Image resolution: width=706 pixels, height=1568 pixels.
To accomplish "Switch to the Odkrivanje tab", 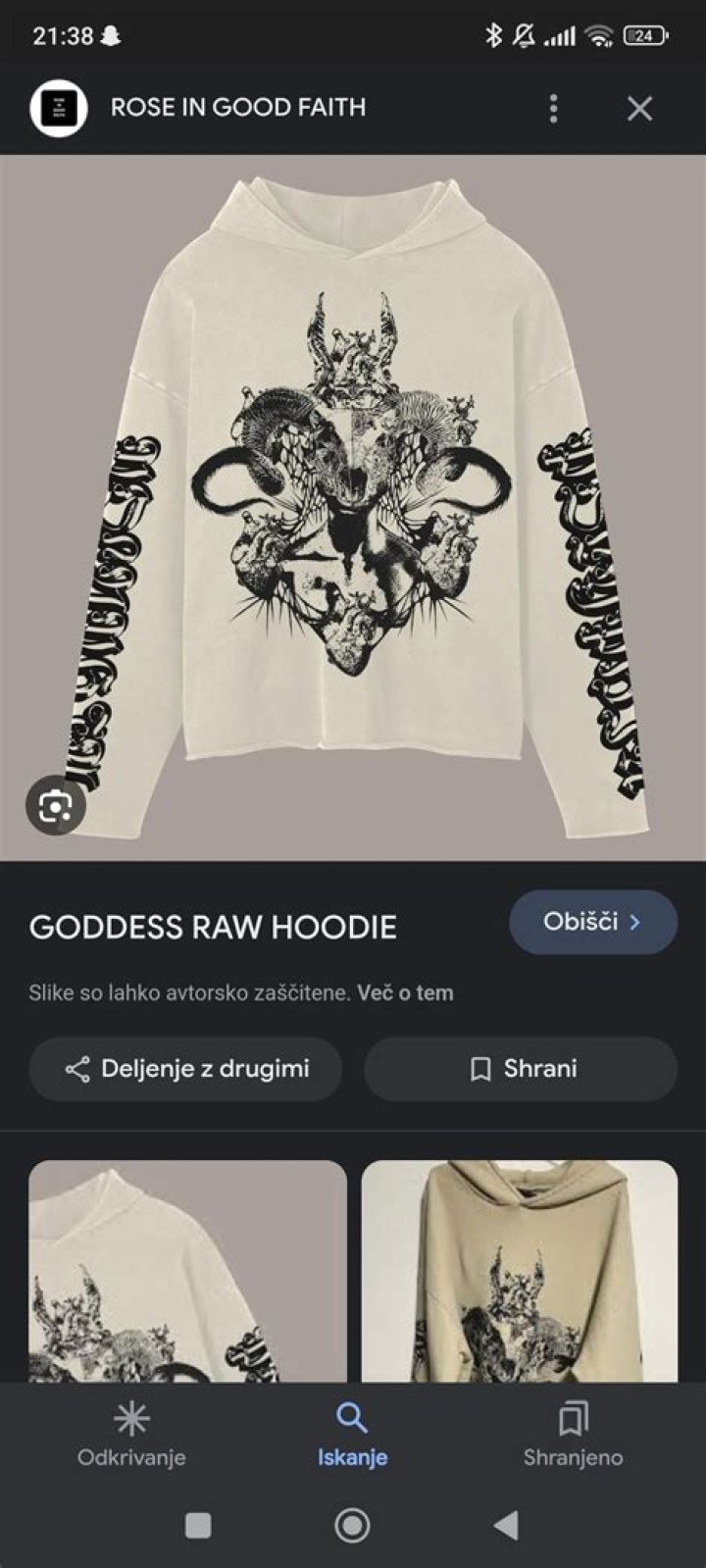I will pyautogui.click(x=131, y=1435).
